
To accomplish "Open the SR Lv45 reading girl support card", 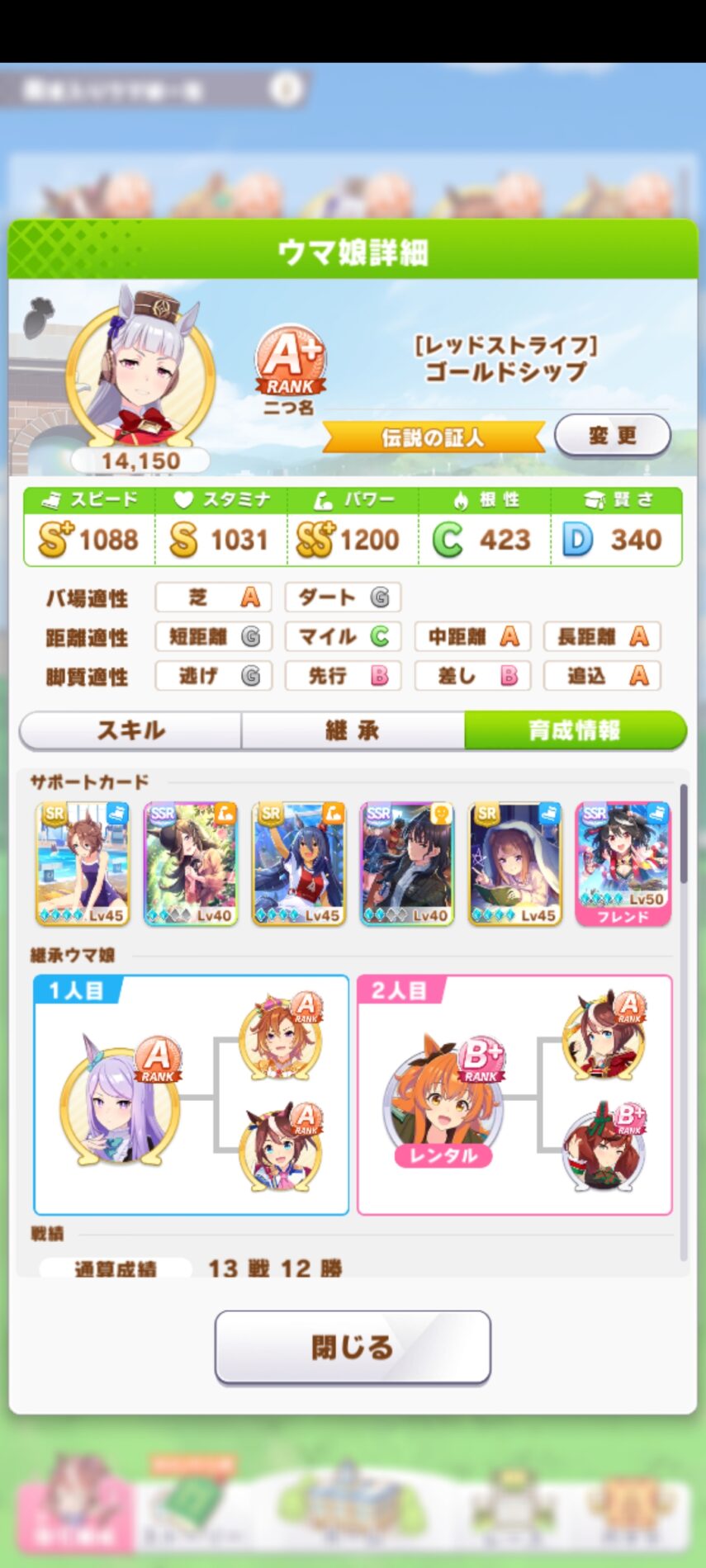I will point(515,862).
